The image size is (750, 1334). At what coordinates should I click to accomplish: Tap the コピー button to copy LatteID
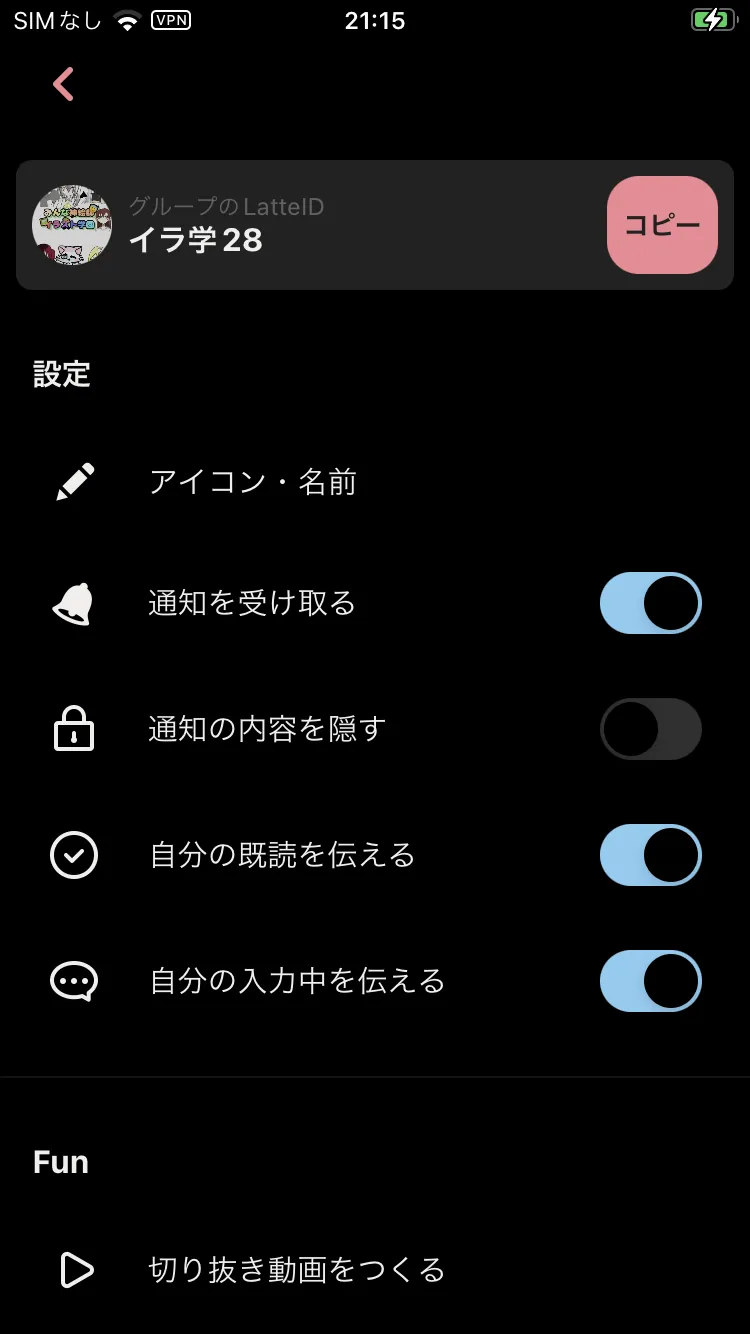pyautogui.click(x=662, y=225)
